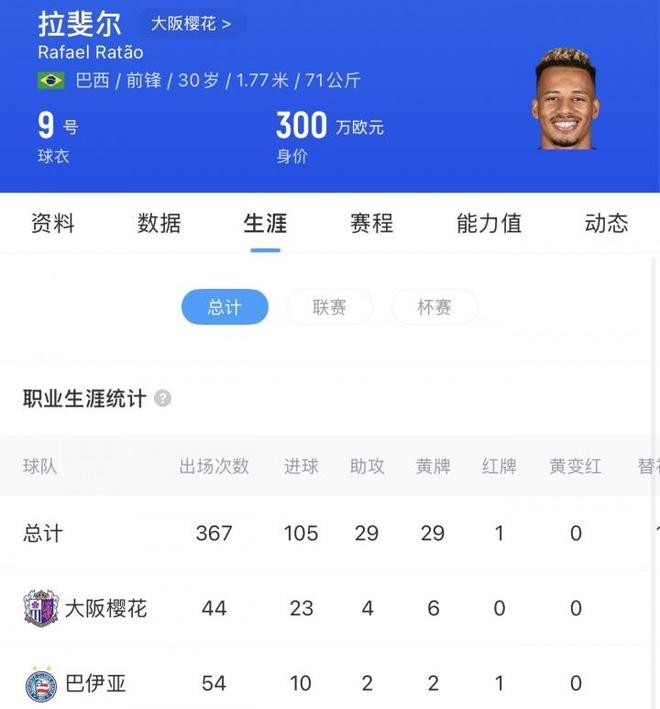The width and height of the screenshot is (660, 709).
Task: Go to the 动态 tab
Action: point(606,223)
